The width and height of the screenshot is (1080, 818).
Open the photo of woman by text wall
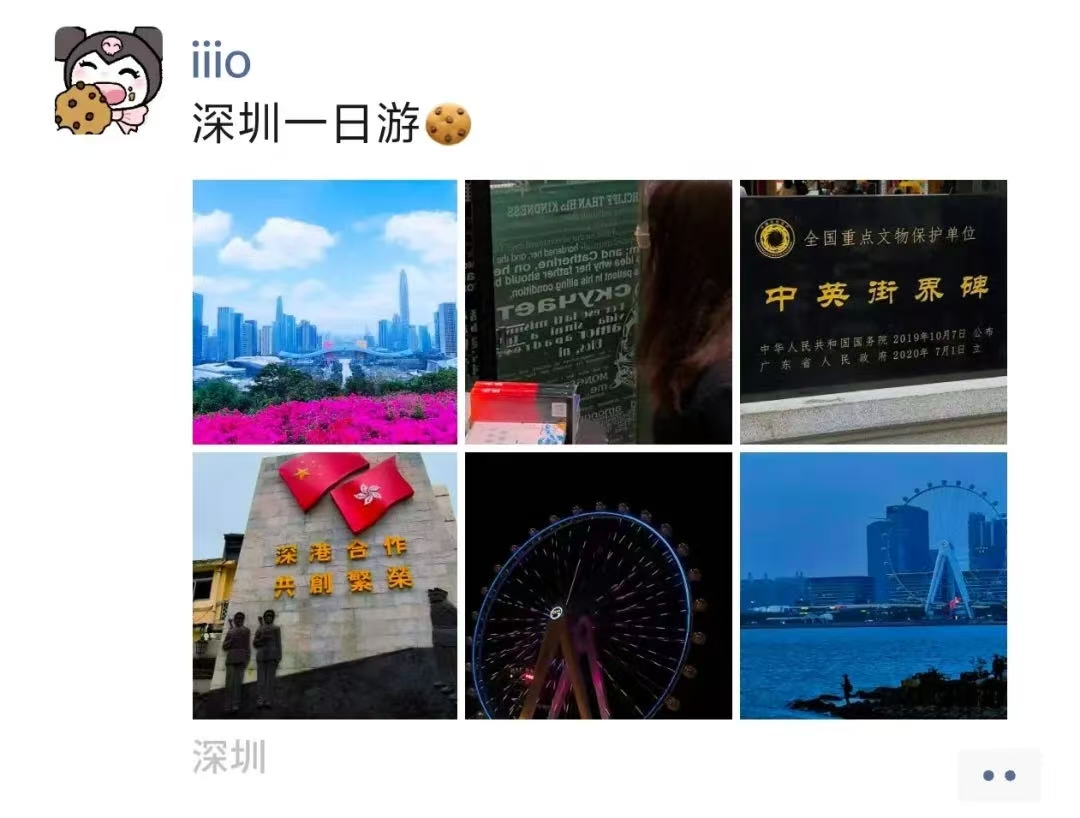click(x=598, y=311)
